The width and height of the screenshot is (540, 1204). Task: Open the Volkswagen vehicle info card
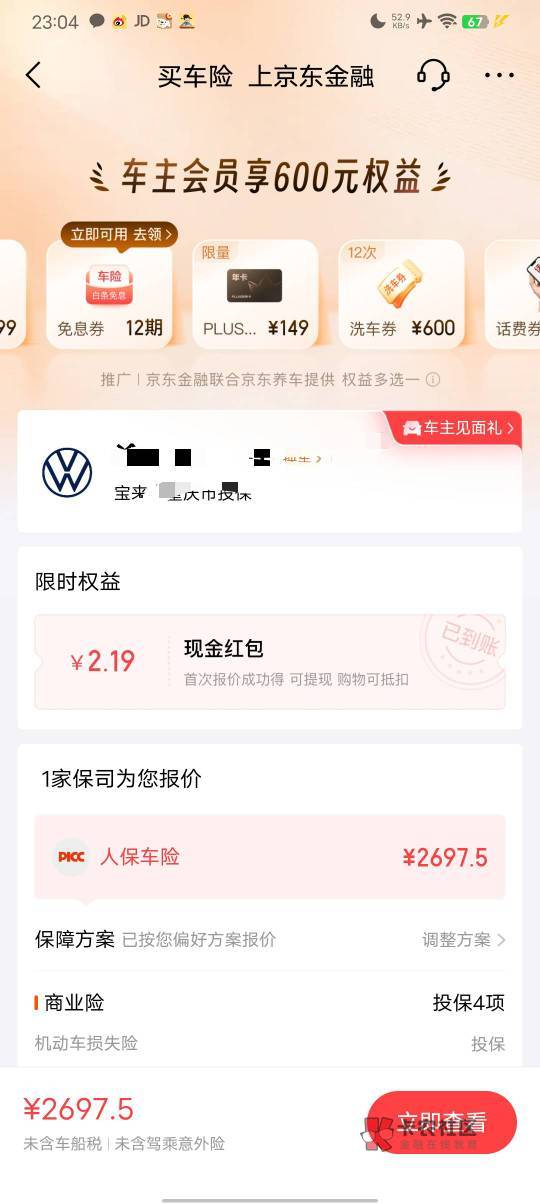(x=270, y=472)
